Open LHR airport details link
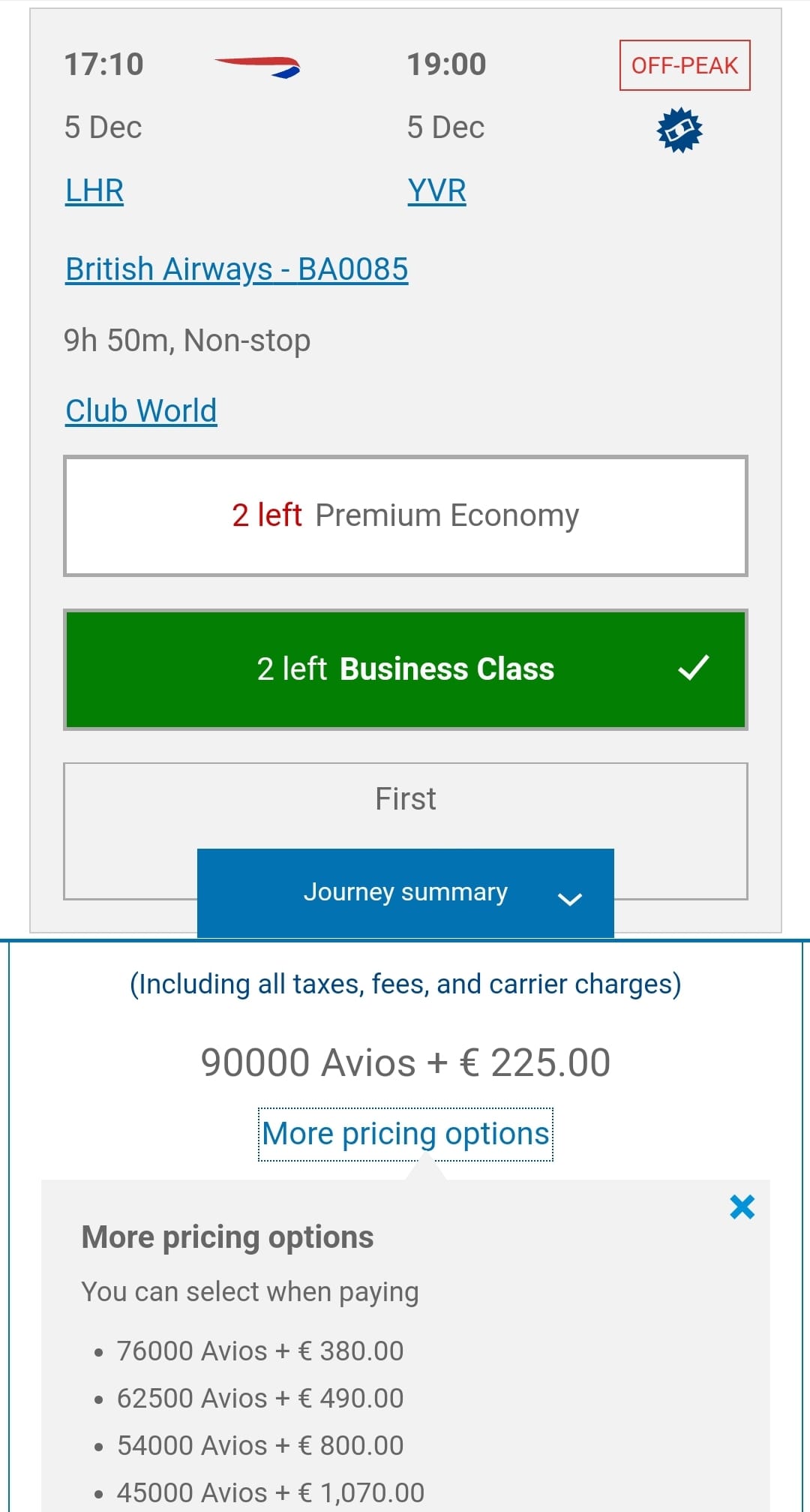This screenshot has height=1512, width=810. tap(94, 191)
